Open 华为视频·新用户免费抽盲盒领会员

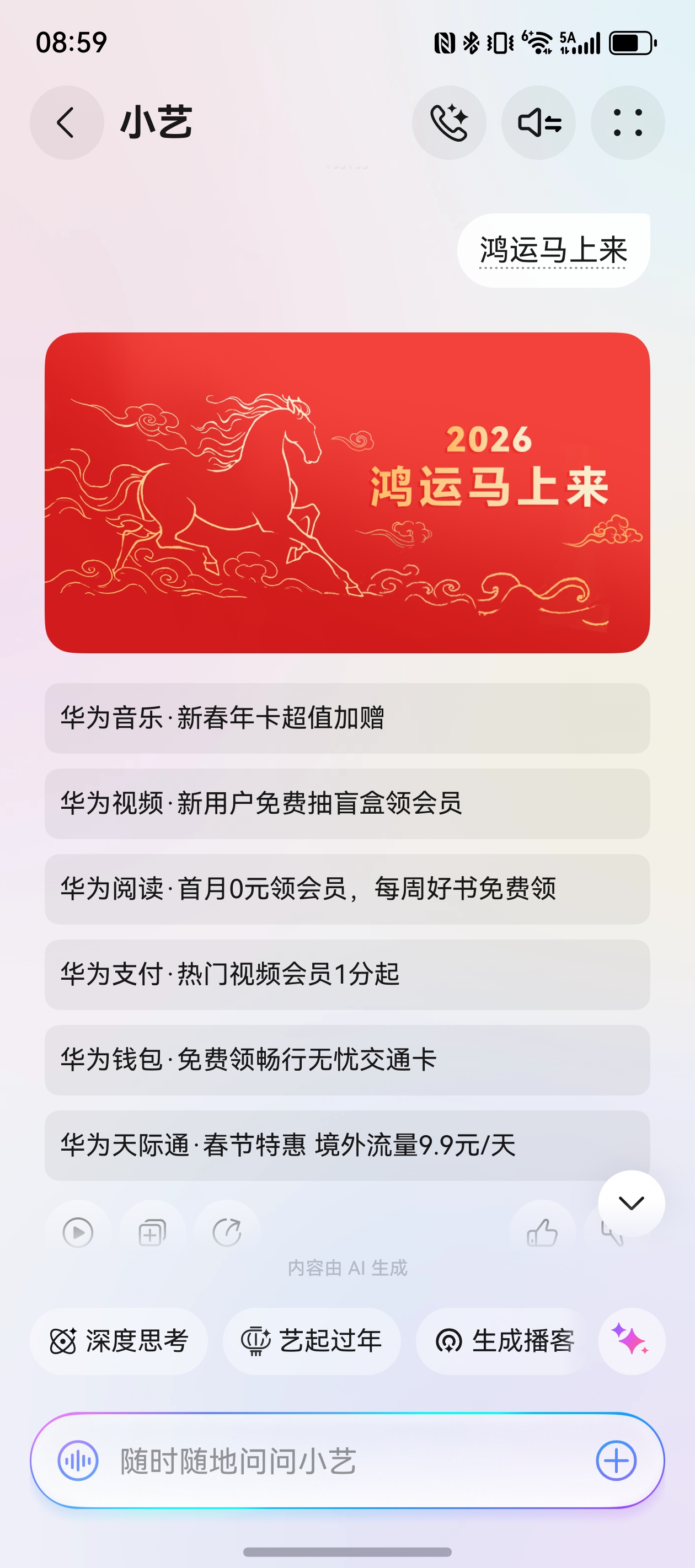pyautogui.click(x=347, y=803)
